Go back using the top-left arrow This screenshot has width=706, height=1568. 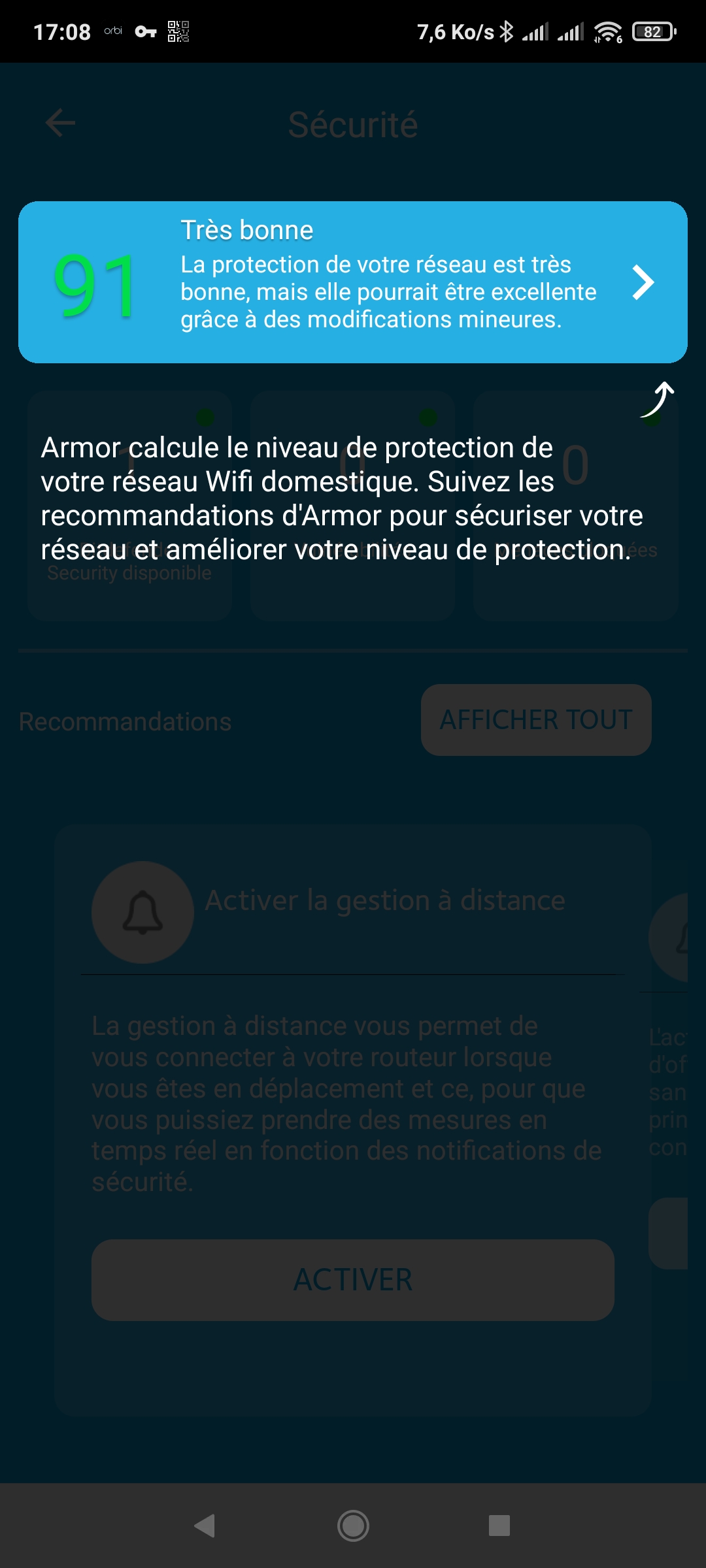(x=60, y=123)
